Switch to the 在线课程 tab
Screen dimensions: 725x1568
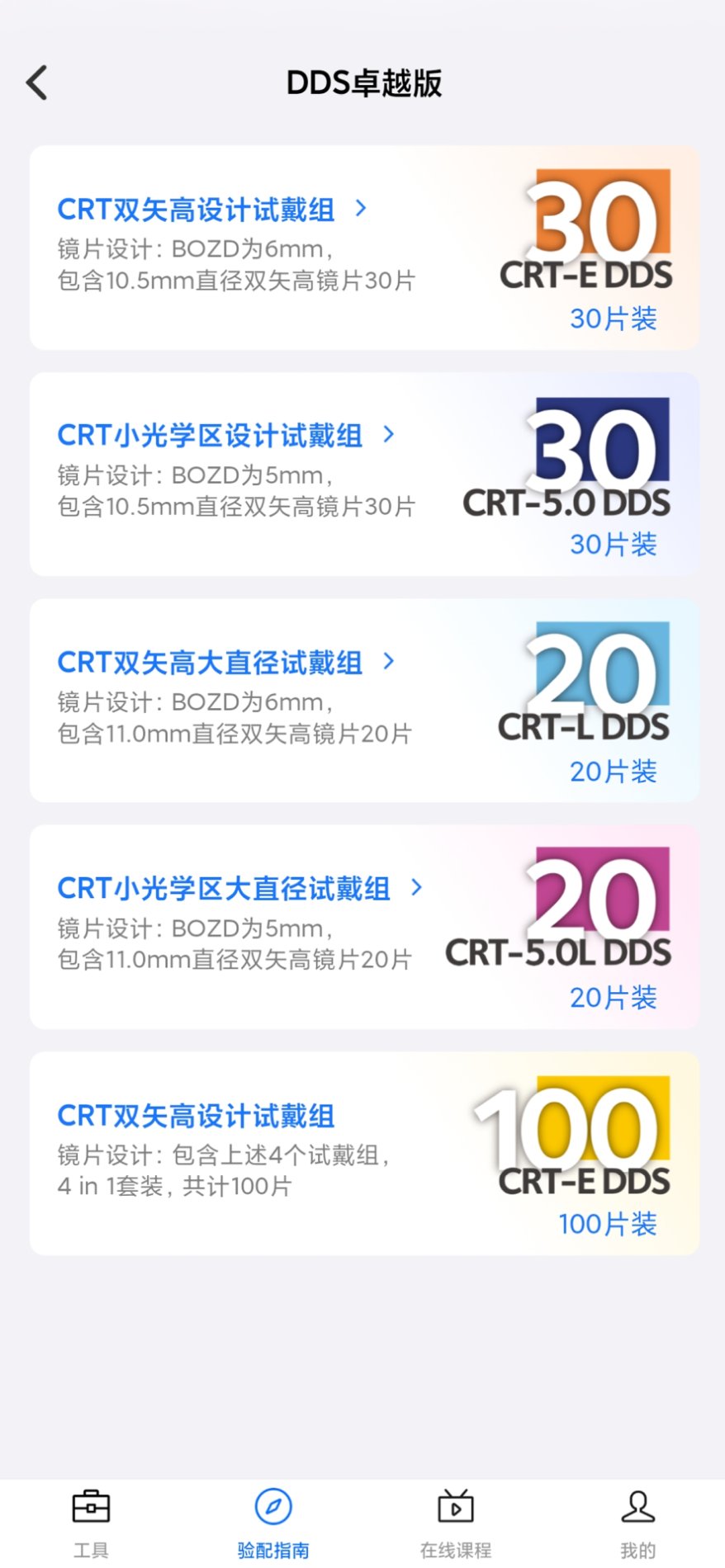pyautogui.click(x=454, y=1523)
